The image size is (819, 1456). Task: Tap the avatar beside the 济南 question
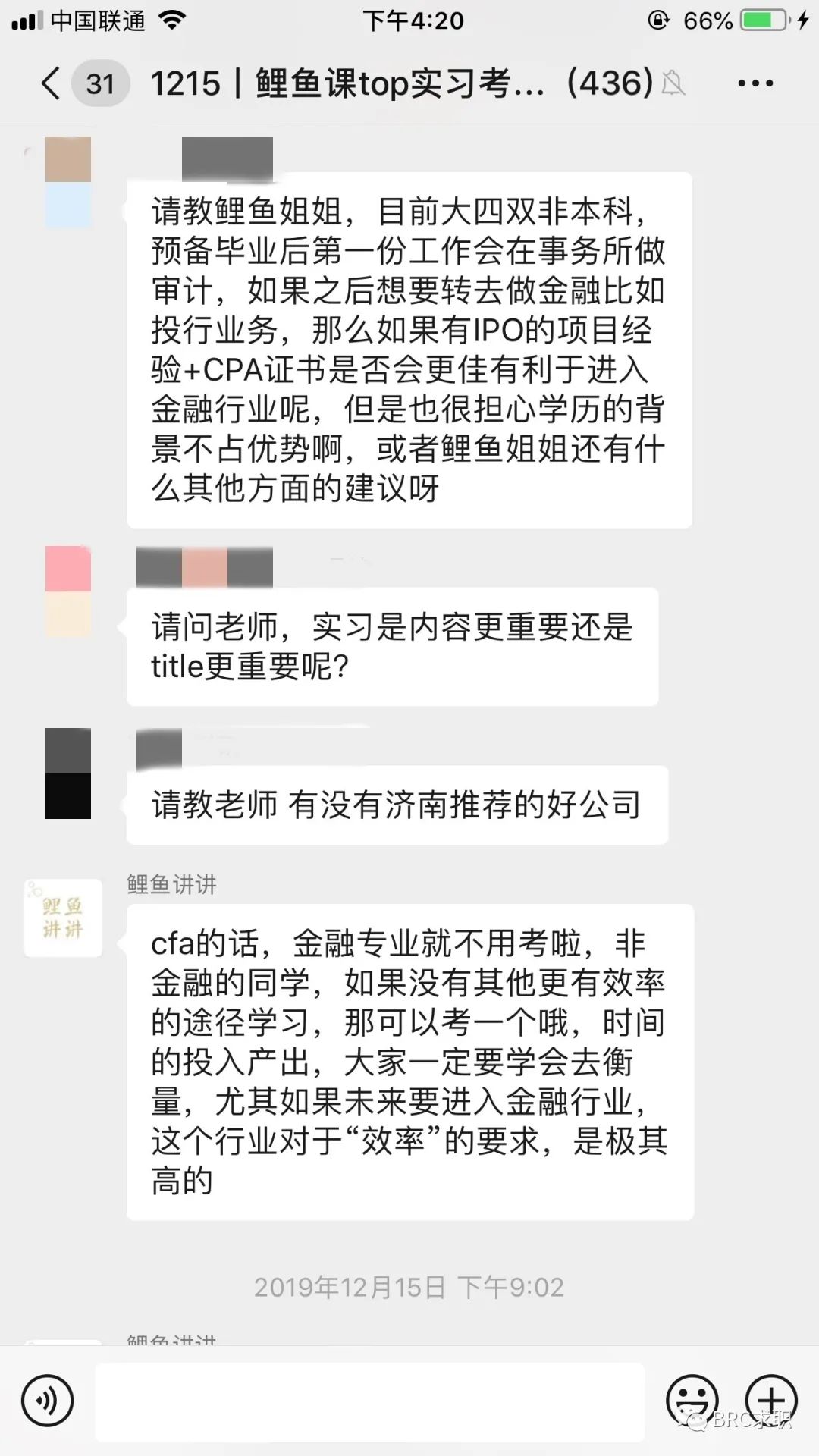[68, 773]
